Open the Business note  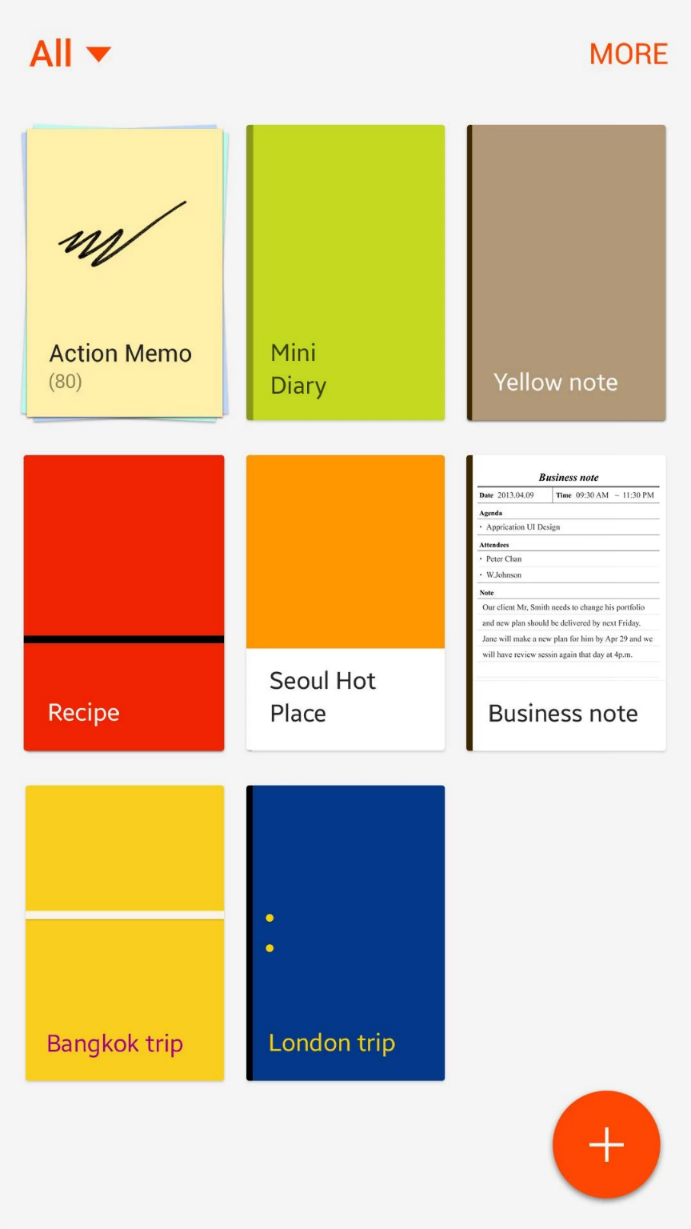(x=566, y=603)
